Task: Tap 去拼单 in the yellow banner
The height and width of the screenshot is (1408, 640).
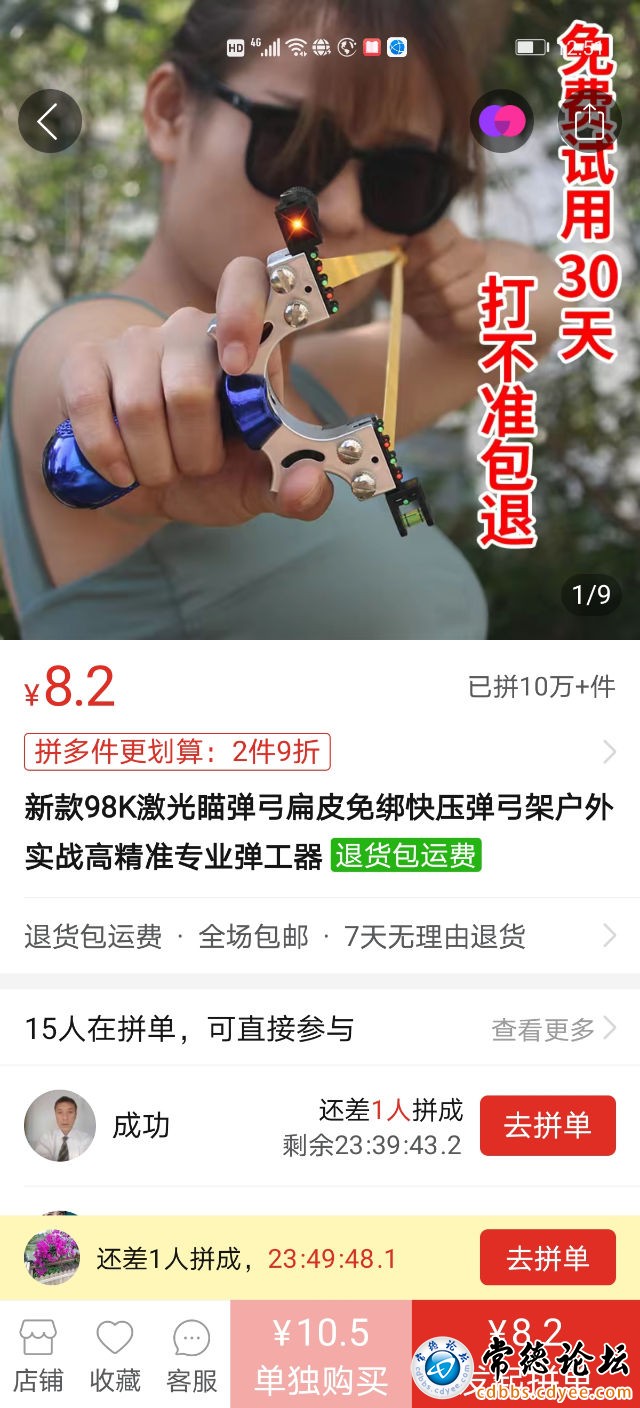Action: coord(547,1257)
